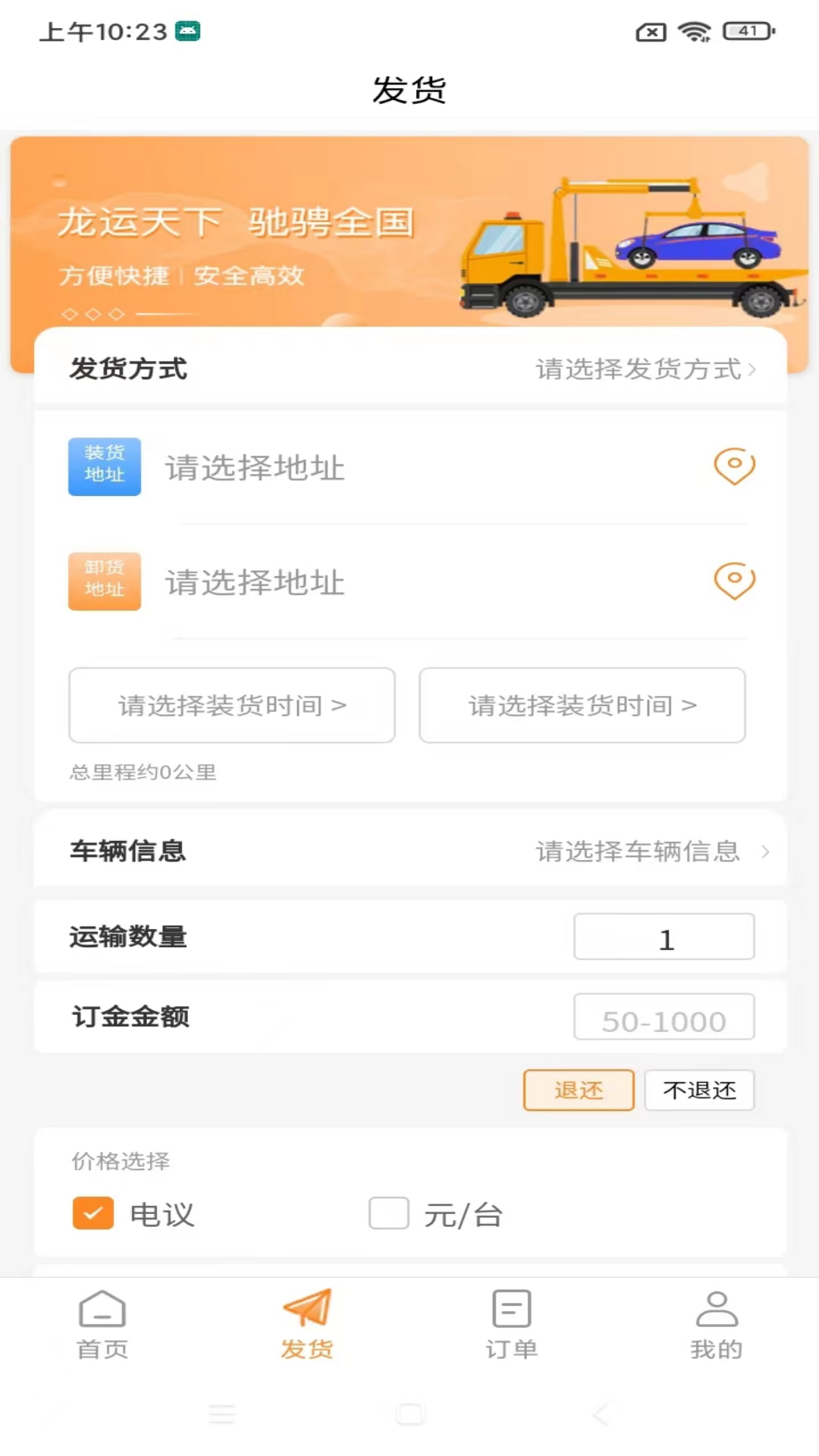The width and height of the screenshot is (819, 1456).
Task: Tap the 订金金额 50-1000 input field
Action: tap(664, 1018)
